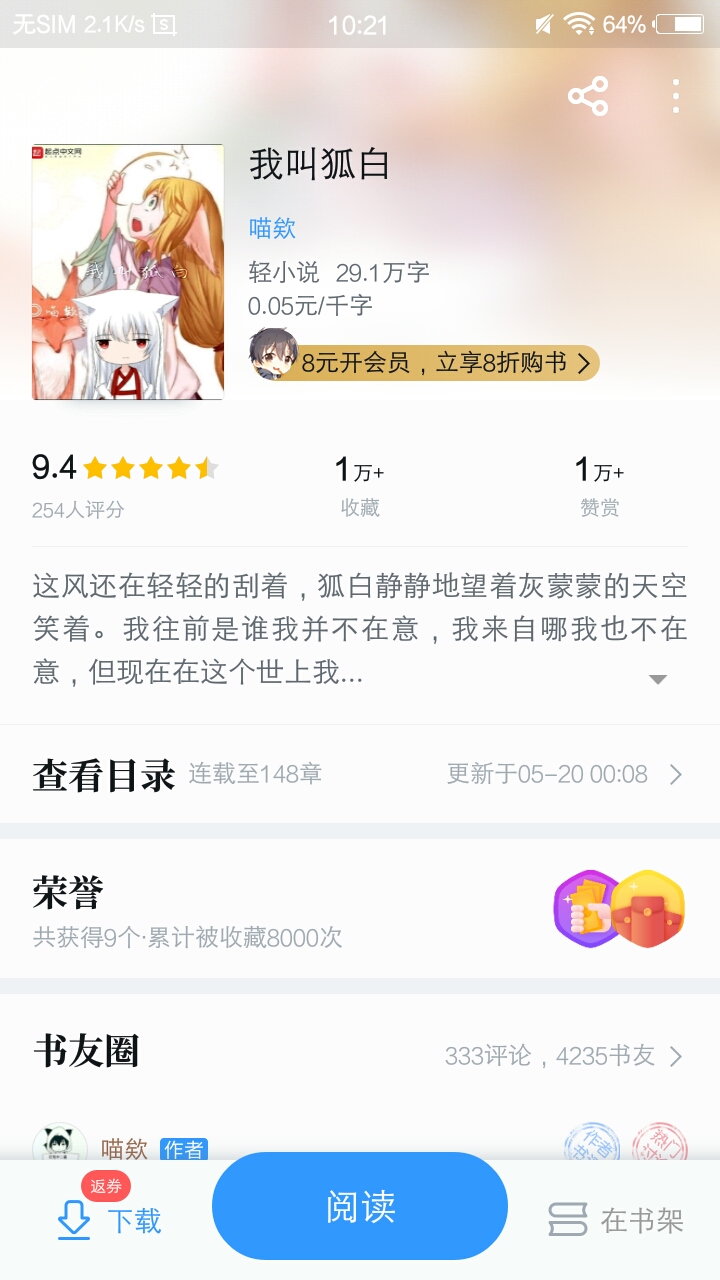This screenshot has width=720, height=1280.
Task: Open 书友圈 comments and fans
Action: [x=360, y=1054]
